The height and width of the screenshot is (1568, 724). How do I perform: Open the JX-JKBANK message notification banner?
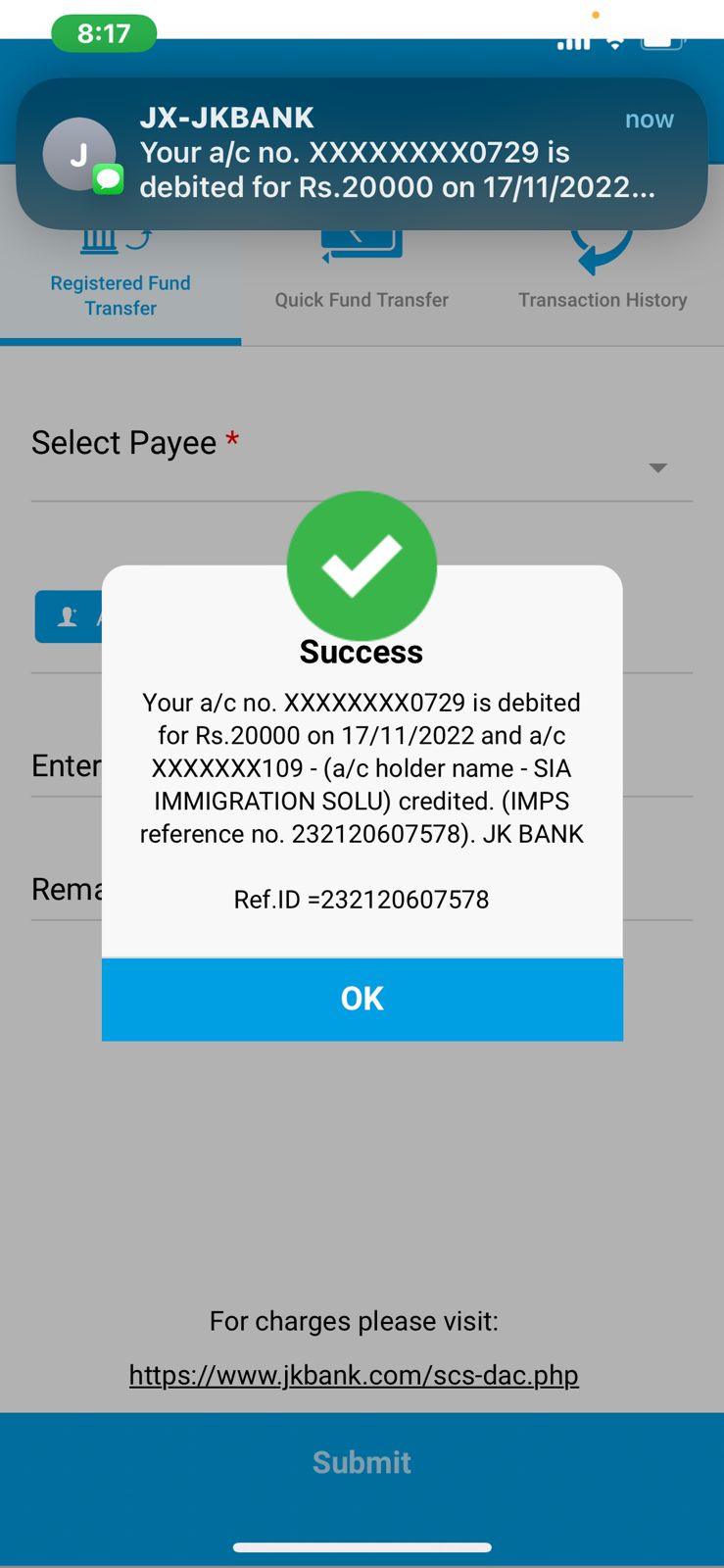click(362, 154)
